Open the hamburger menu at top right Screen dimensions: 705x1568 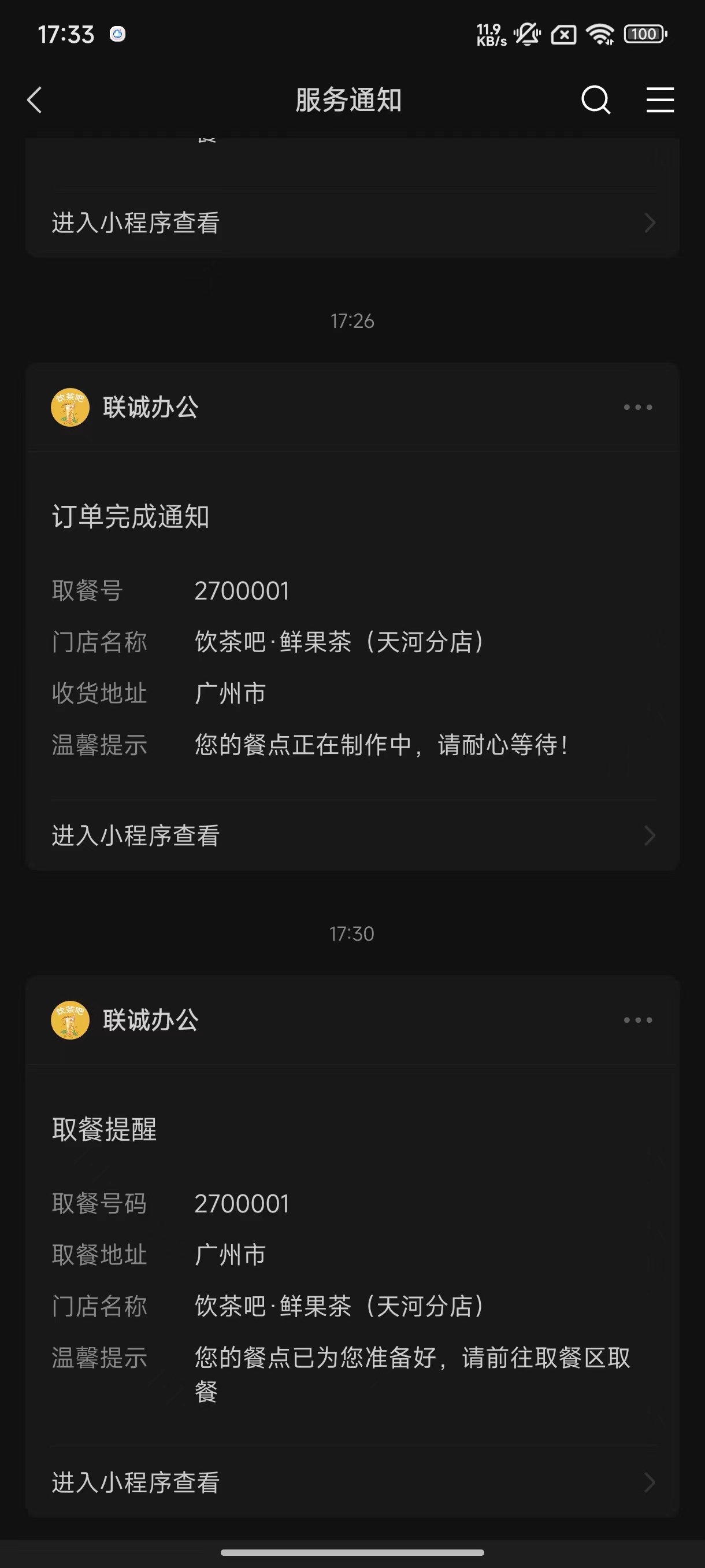tap(660, 100)
